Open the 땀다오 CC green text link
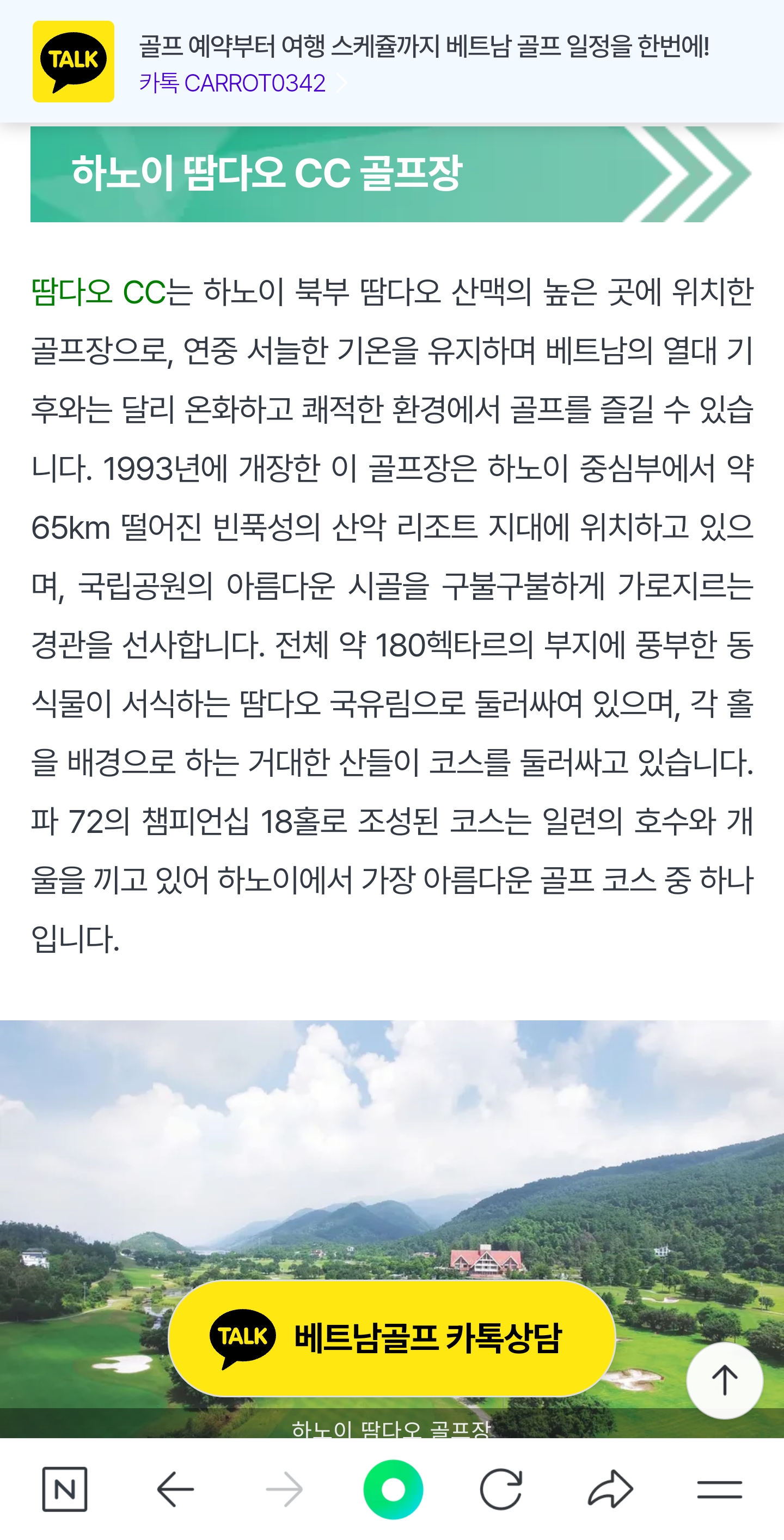Screen dimensions: 784x1540 (x=98, y=293)
